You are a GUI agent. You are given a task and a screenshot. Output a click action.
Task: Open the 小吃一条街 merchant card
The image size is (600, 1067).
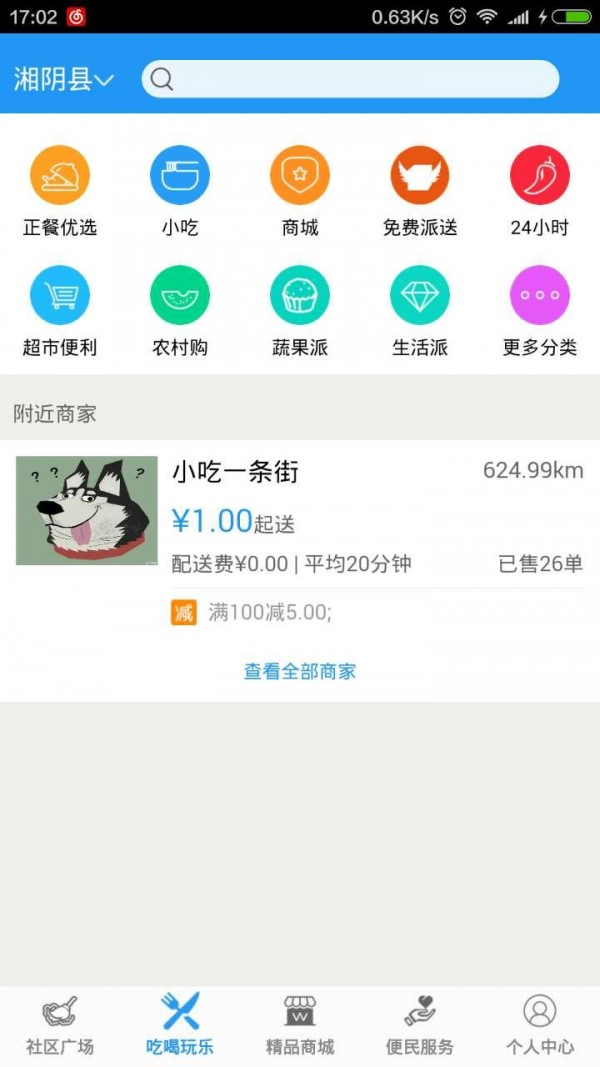(300, 541)
